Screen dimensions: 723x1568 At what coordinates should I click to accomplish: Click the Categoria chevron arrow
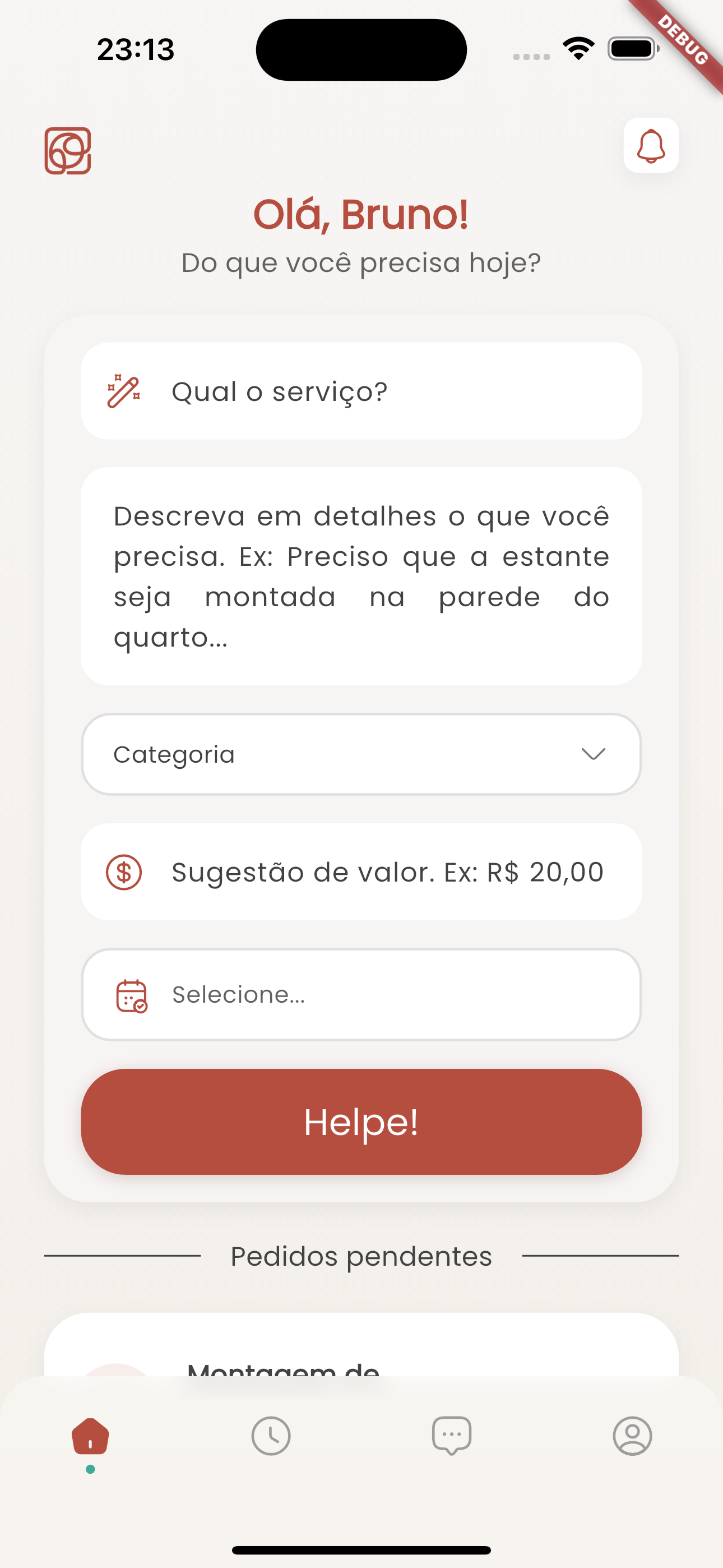tap(594, 754)
